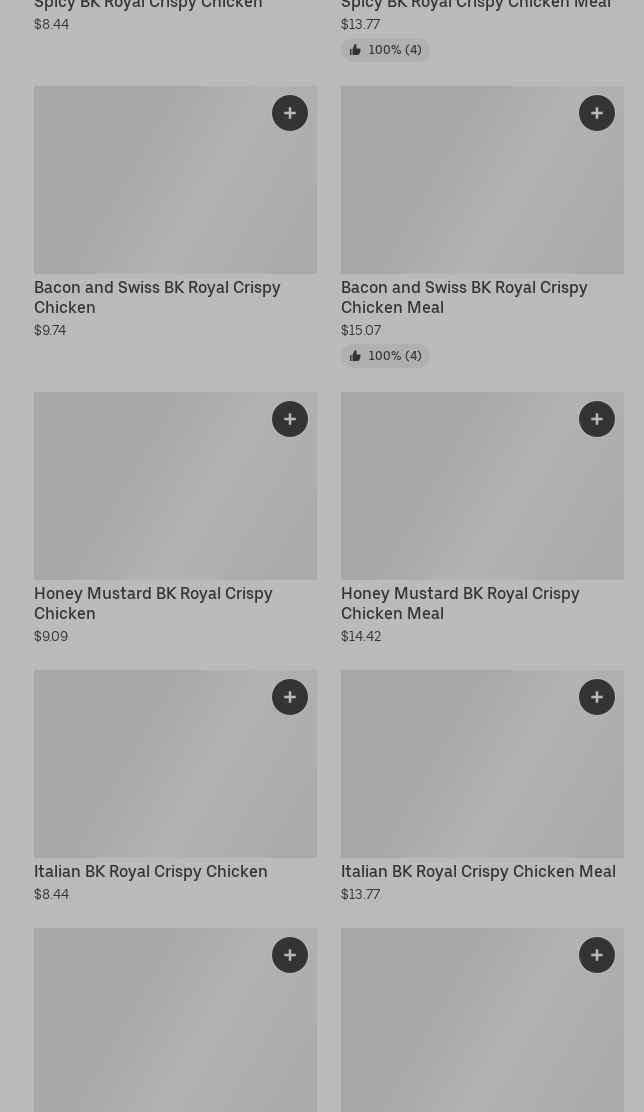Add Honey Mustard Royal Crispy Chicken Meal

597,419
